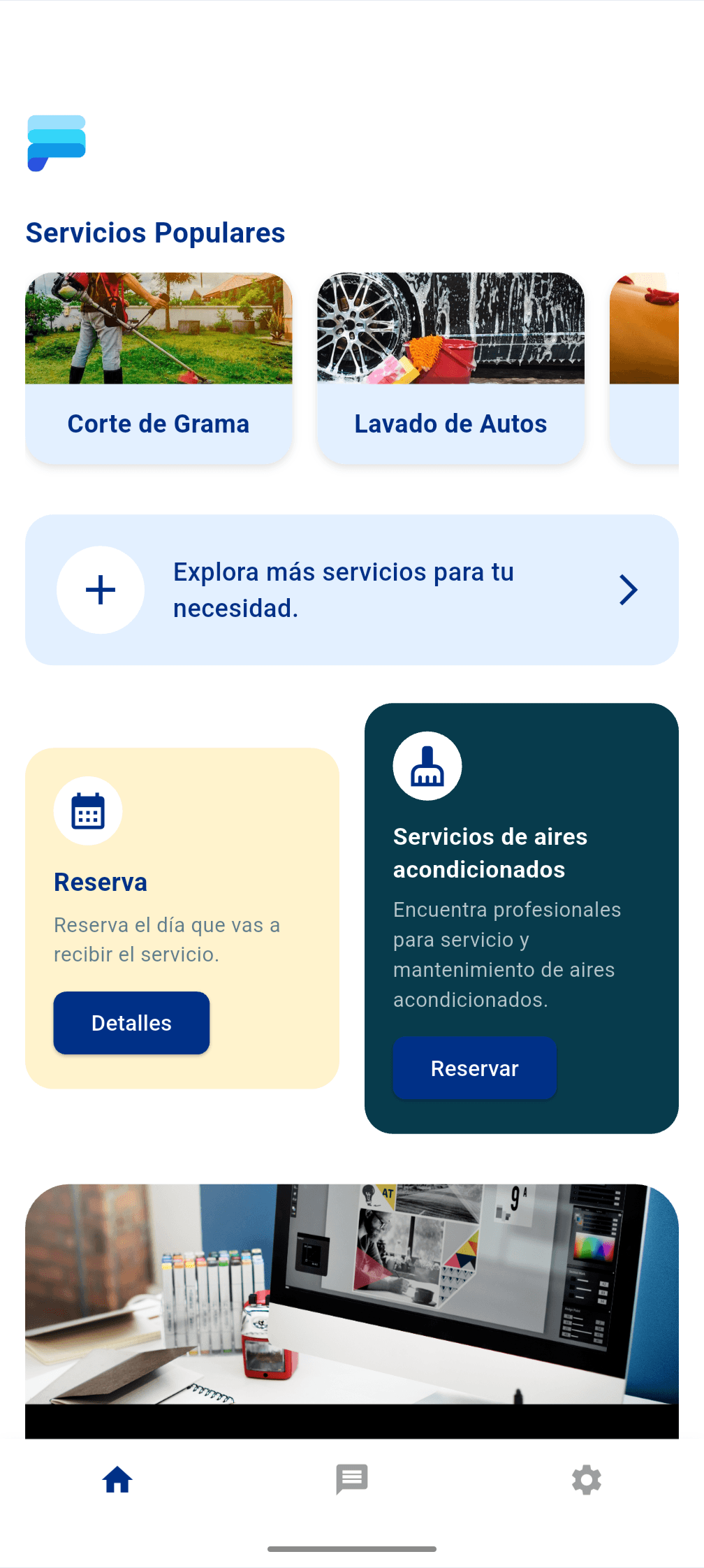
Task: Tap the plus icon in the explore banner
Action: click(x=101, y=589)
